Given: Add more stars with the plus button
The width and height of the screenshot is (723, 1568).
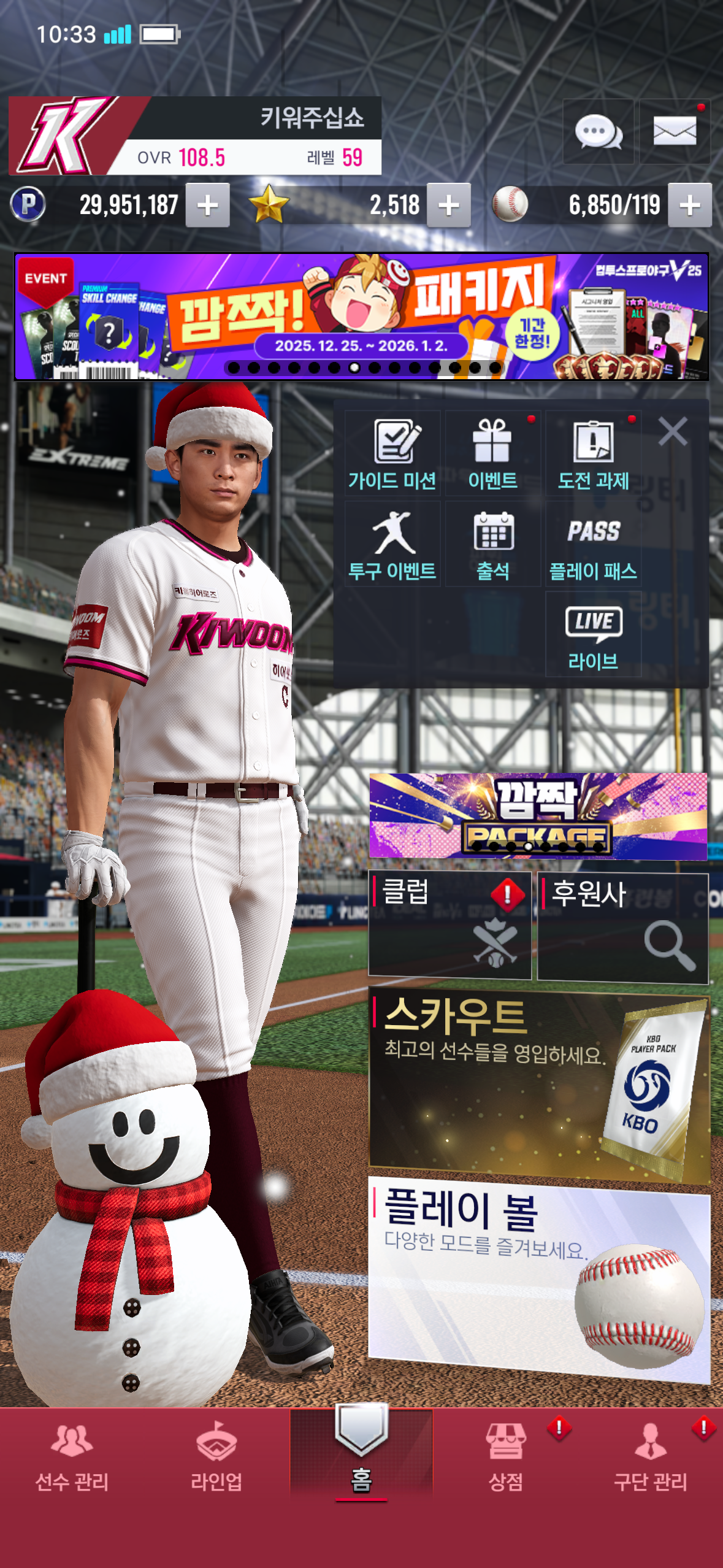Looking at the screenshot, I should pos(449,206).
